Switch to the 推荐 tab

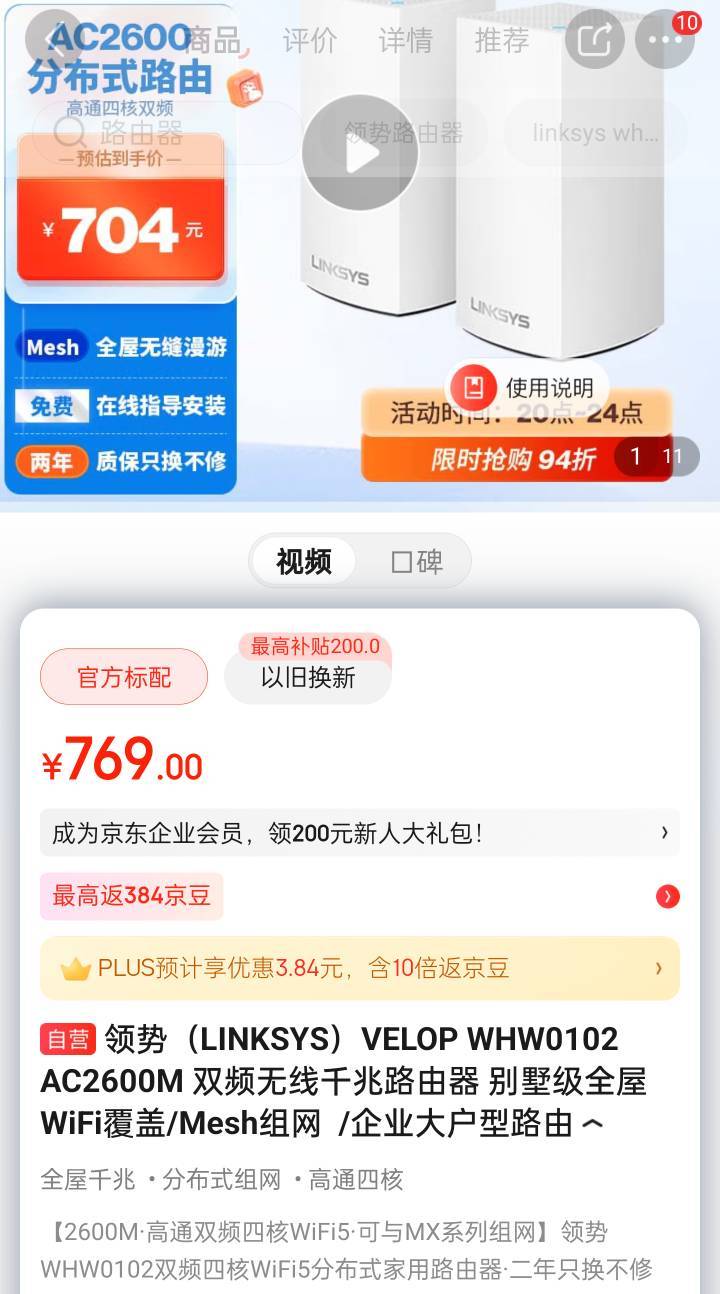502,41
